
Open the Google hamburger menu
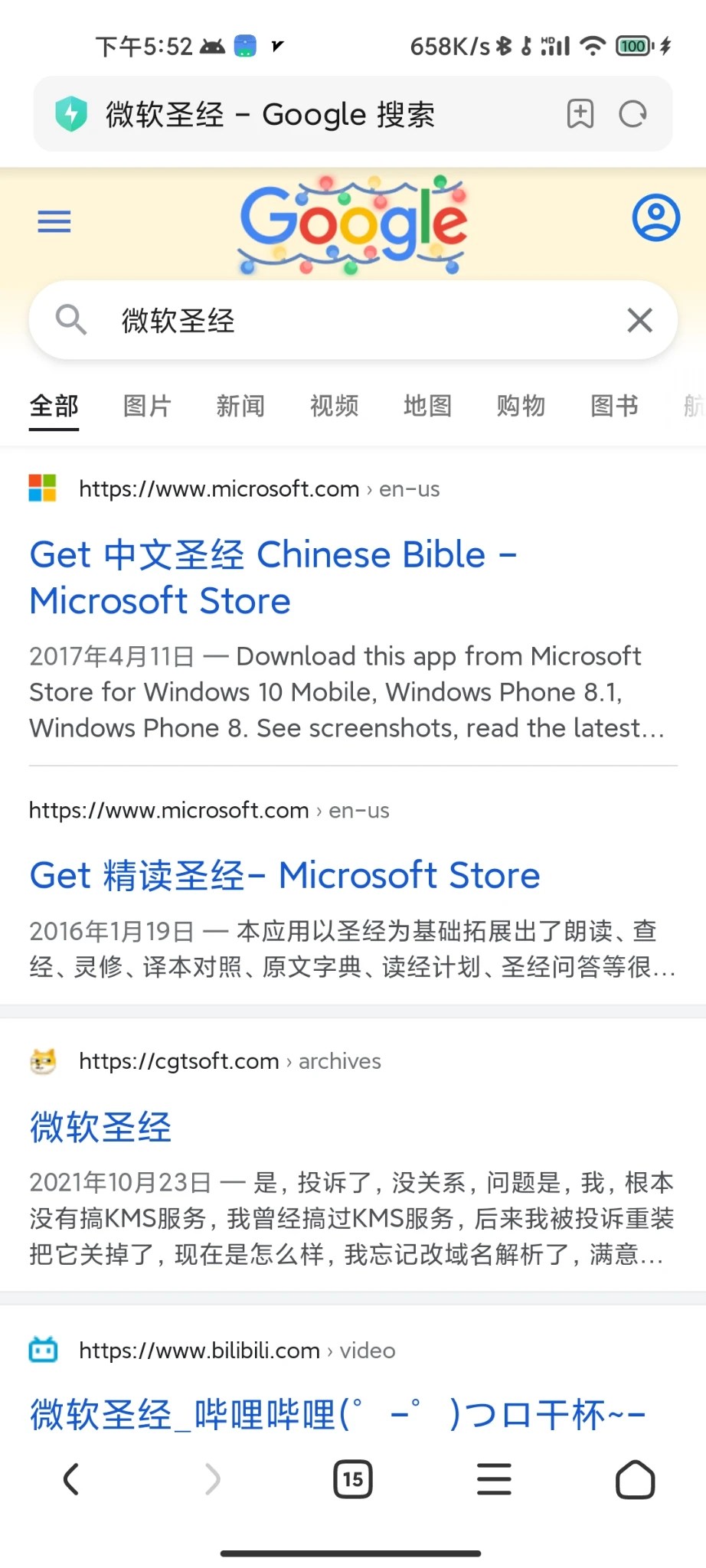54,222
